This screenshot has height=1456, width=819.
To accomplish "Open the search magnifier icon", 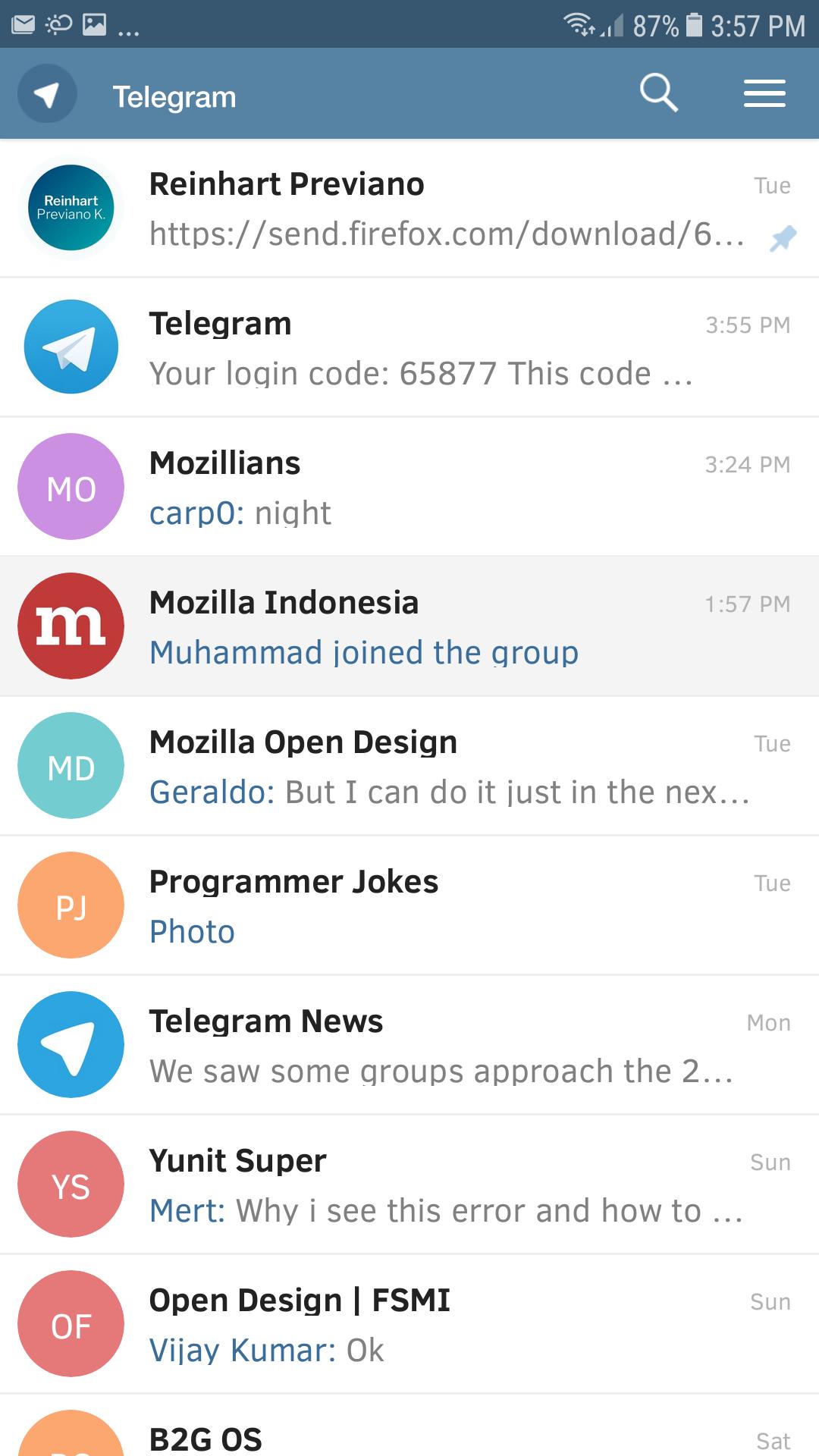I will coord(658,93).
